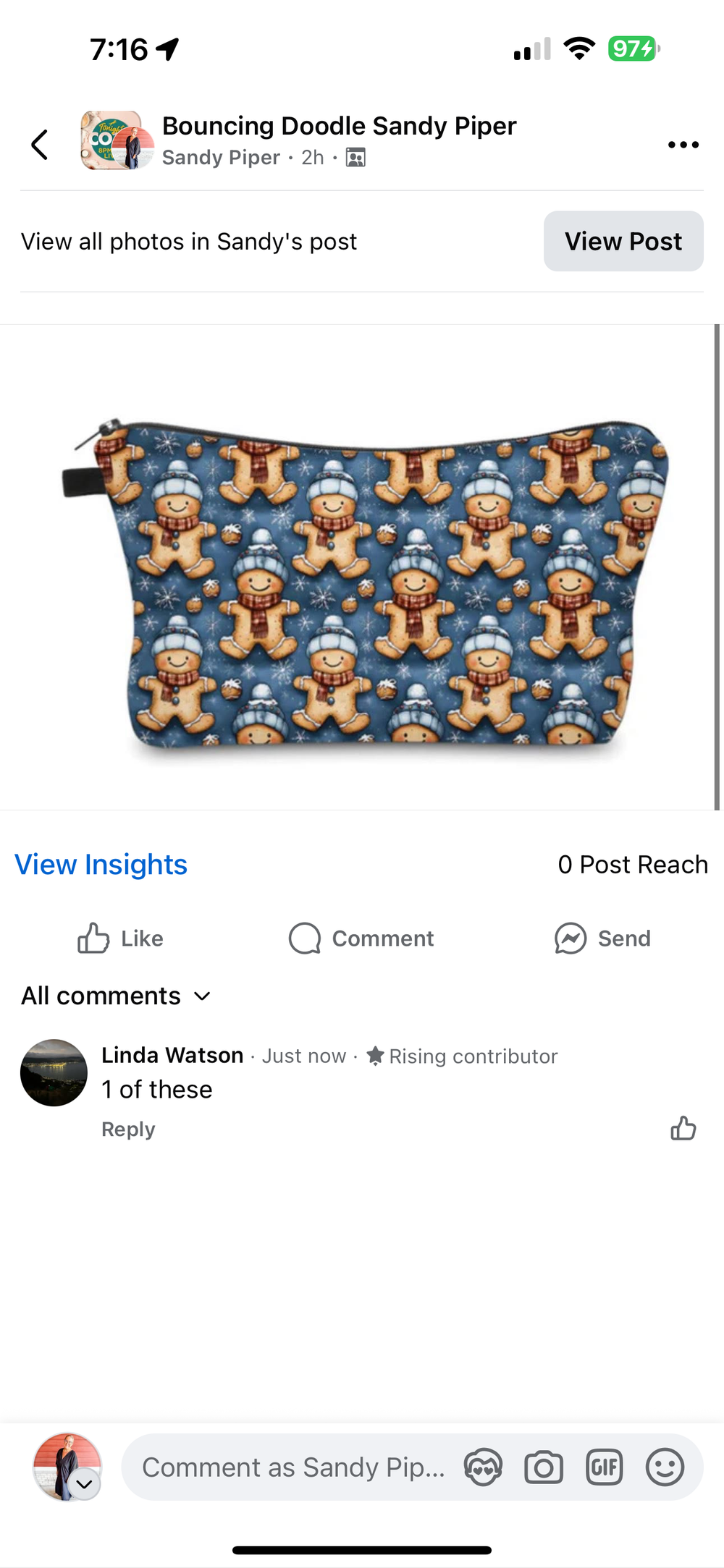Expand the All comments filter dropdown
The image size is (724, 1568).
(x=116, y=996)
